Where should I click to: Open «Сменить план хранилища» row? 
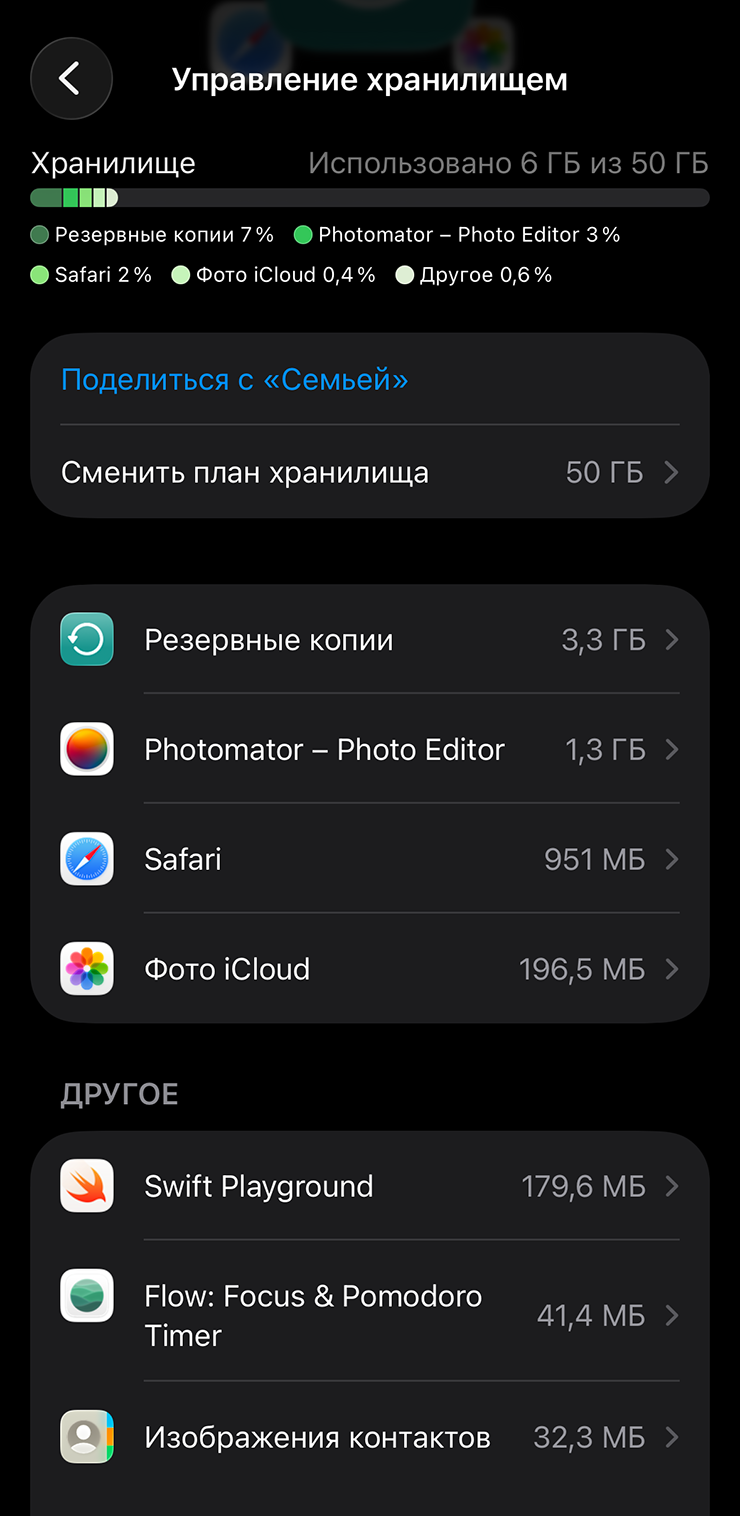pos(370,472)
